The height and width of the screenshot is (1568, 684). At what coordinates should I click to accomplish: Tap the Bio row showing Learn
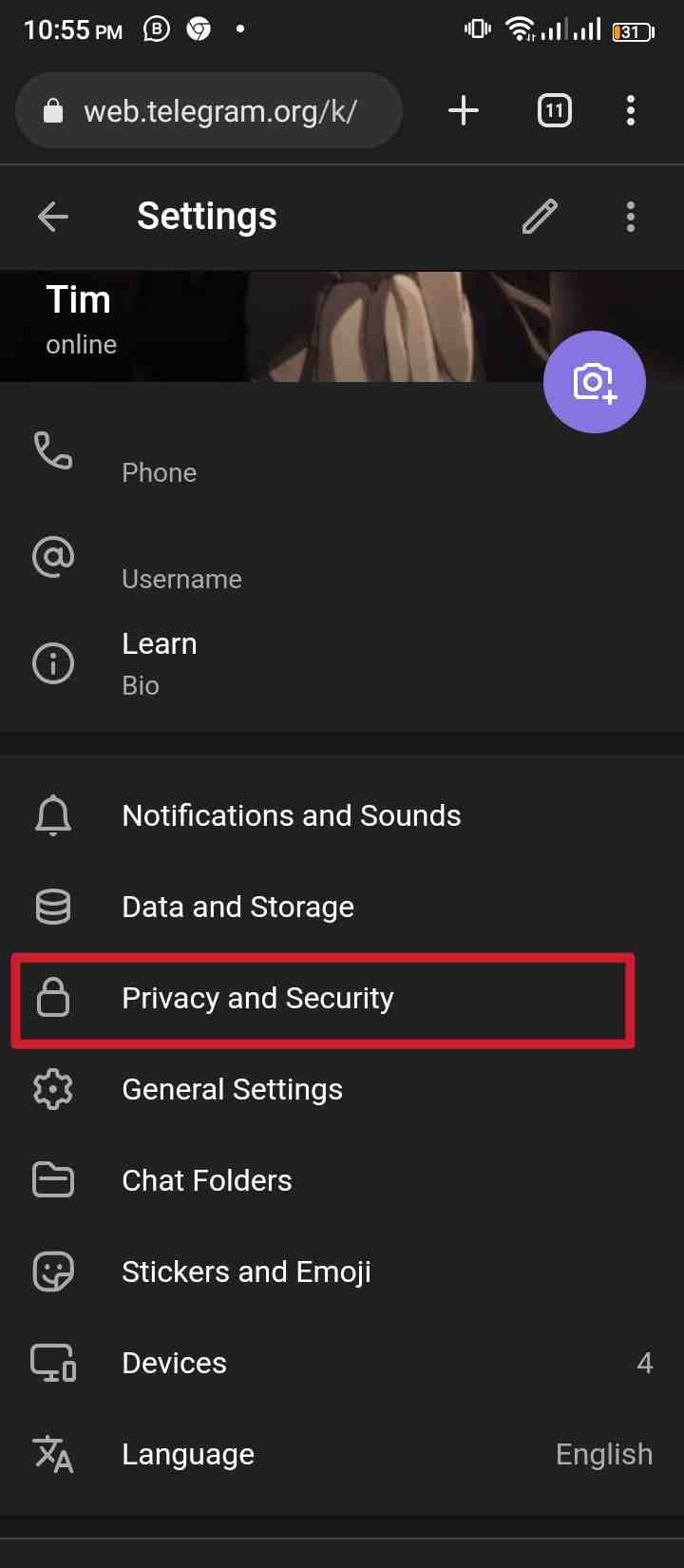coord(342,663)
